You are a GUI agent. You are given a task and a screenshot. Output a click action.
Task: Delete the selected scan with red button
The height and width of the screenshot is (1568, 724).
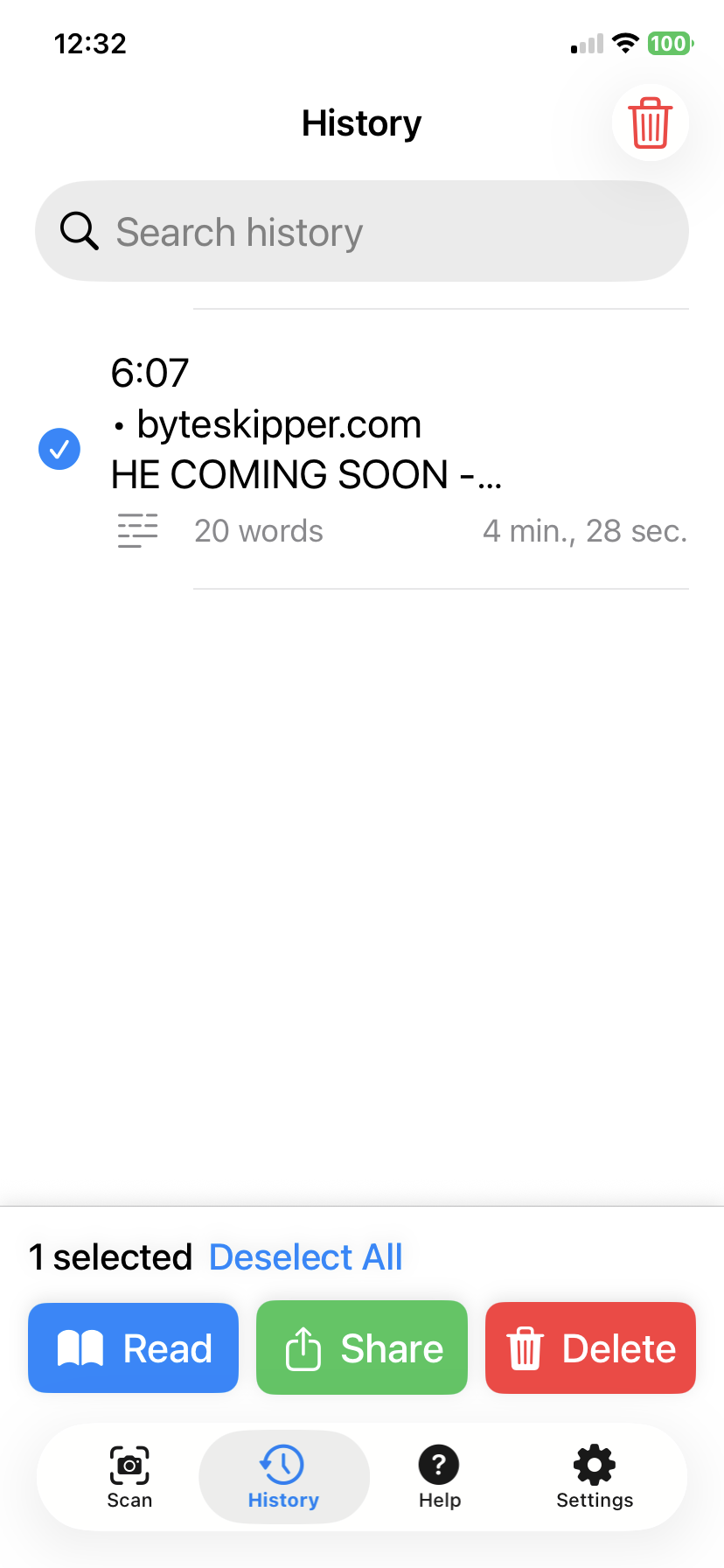590,1348
